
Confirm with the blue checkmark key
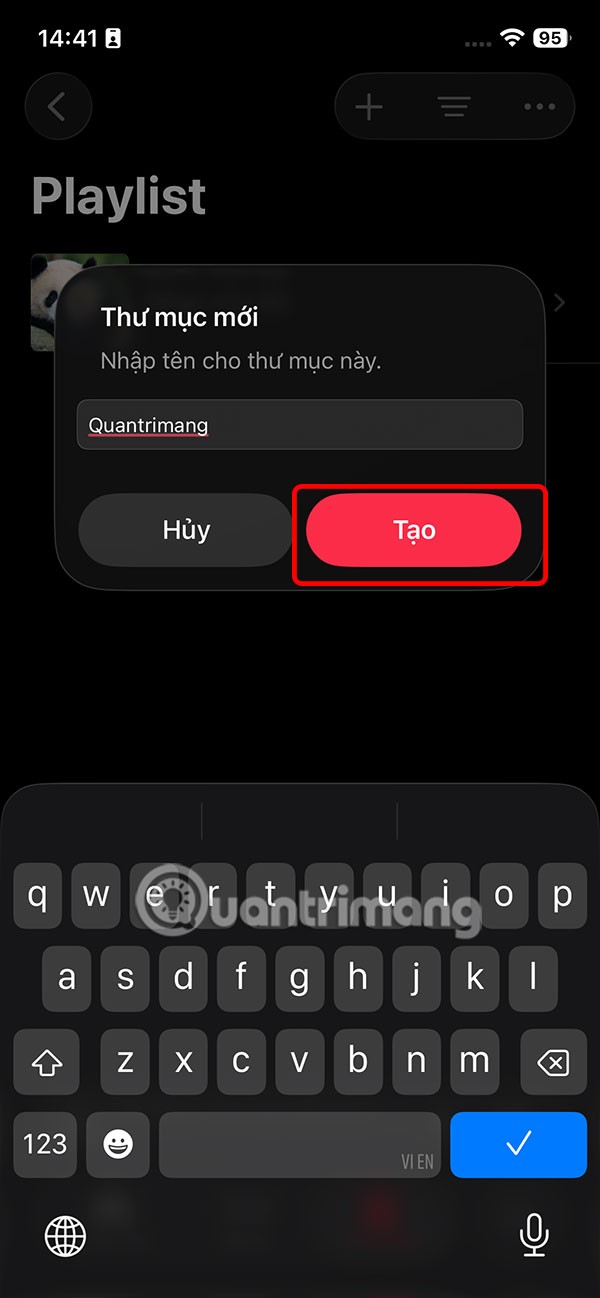(518, 1144)
